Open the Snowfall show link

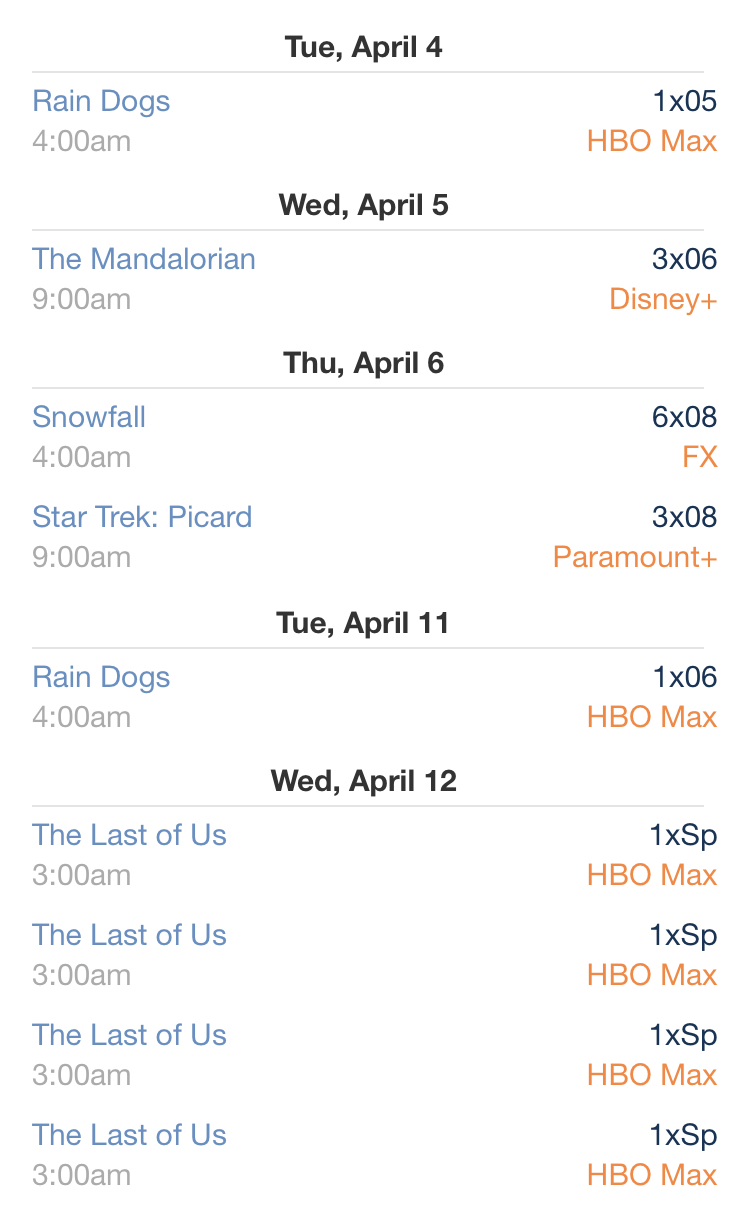(89, 417)
